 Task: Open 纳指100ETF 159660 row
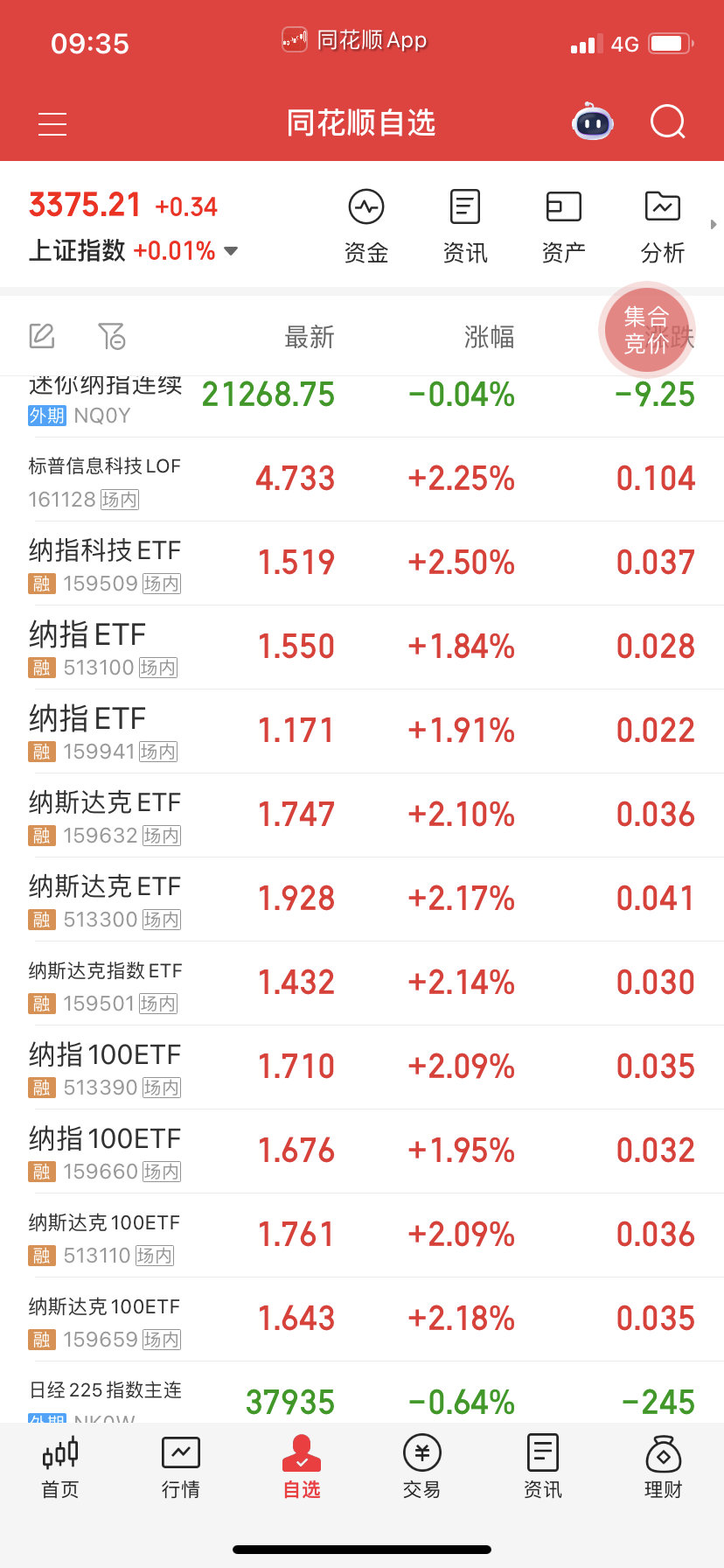point(362,1151)
